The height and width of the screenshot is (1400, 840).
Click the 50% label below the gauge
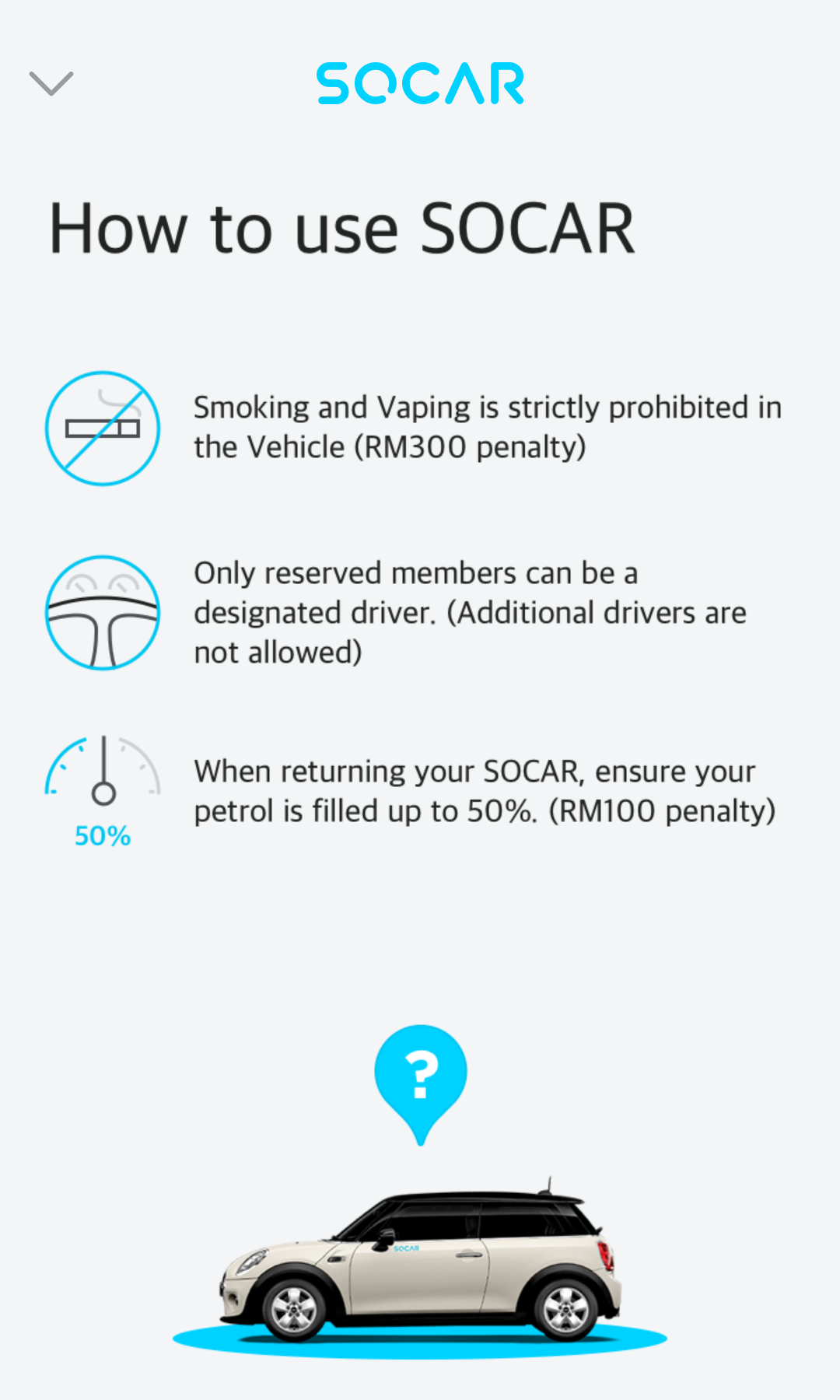(101, 835)
